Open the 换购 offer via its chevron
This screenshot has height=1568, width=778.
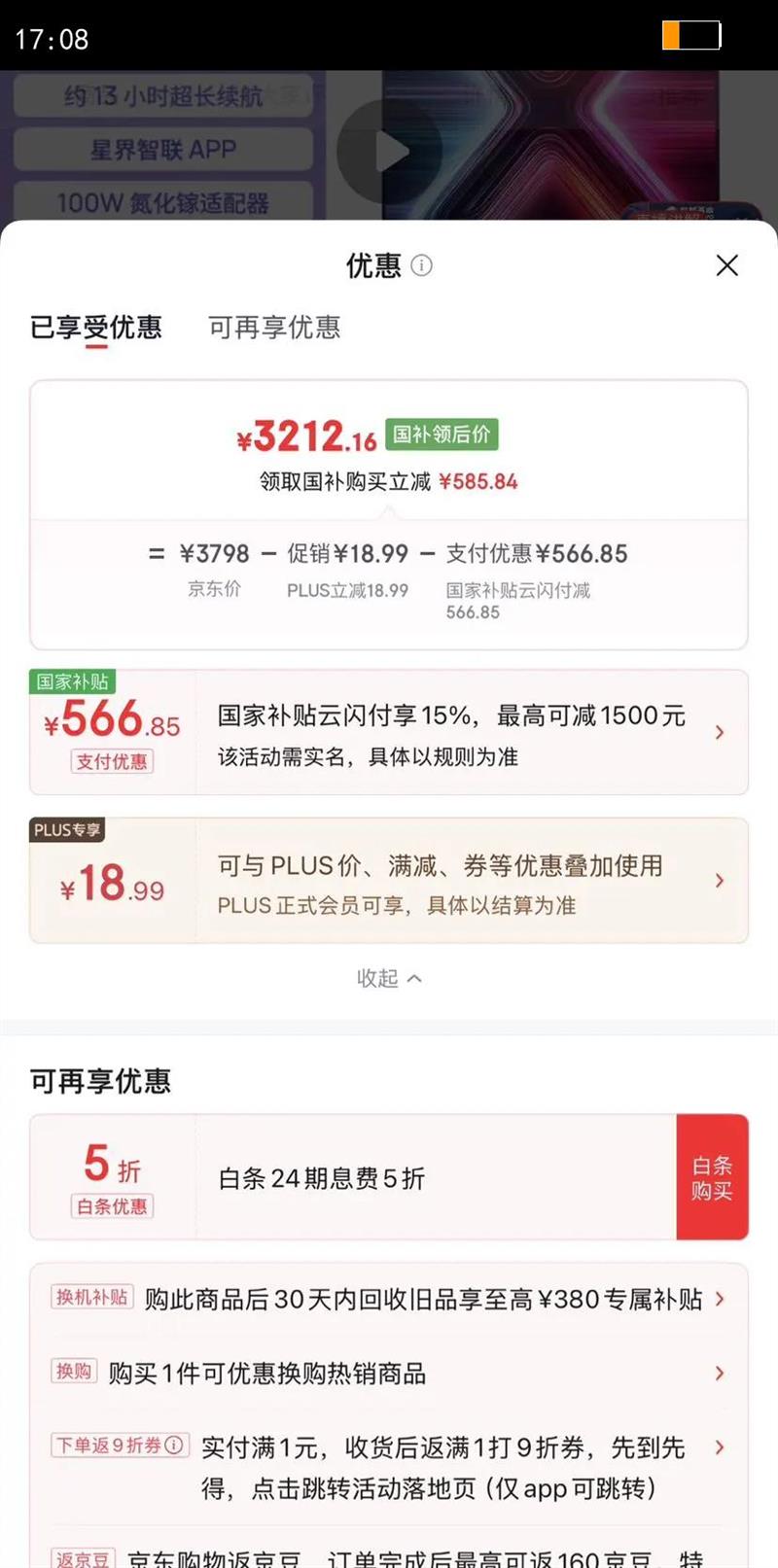pos(720,1373)
